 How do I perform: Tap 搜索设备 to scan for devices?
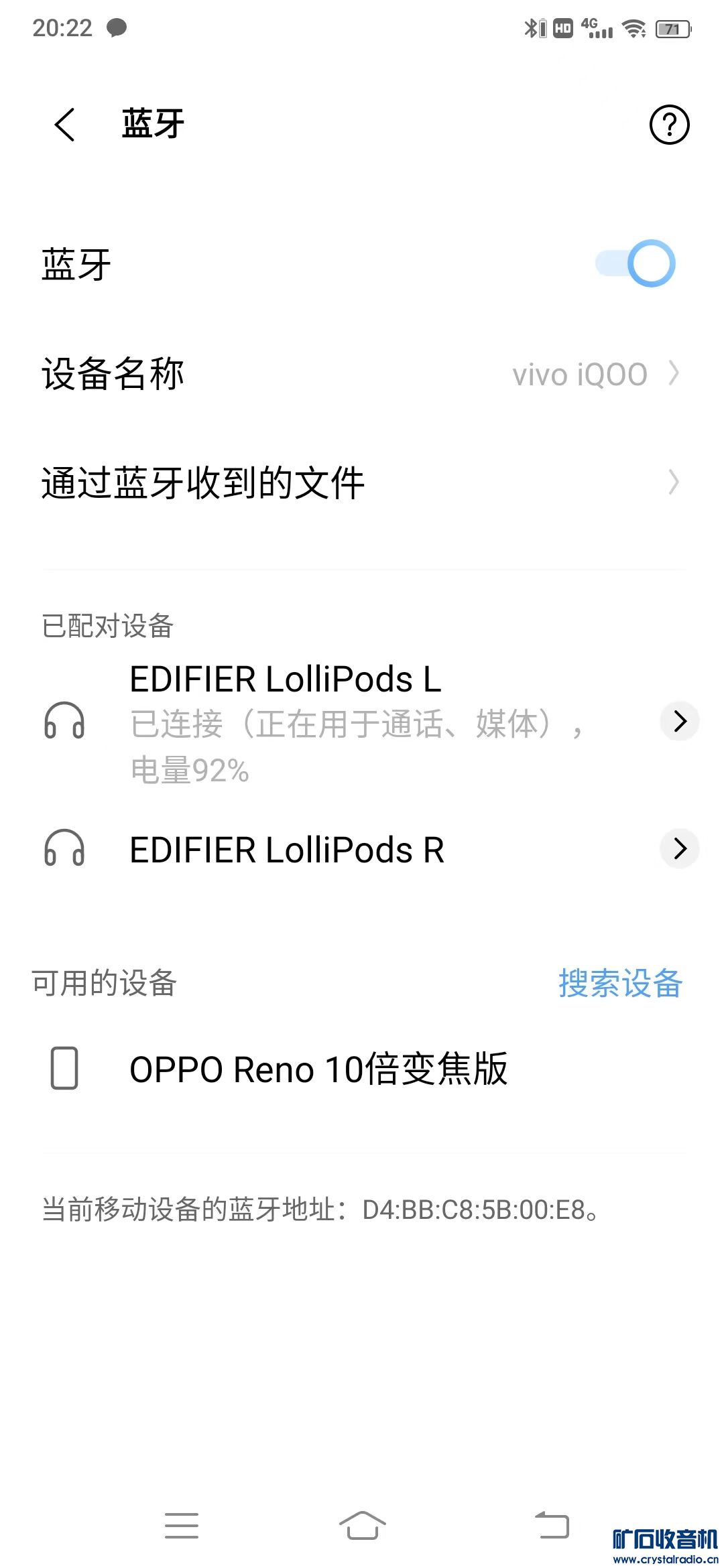[620, 983]
